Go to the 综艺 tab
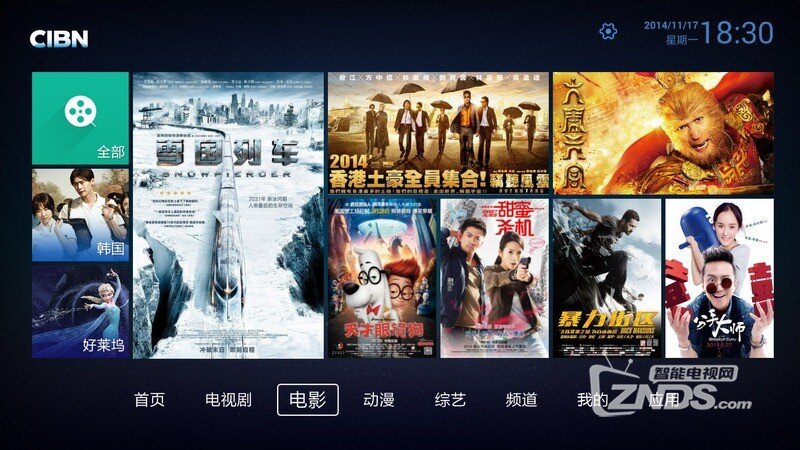Screen dimensions: 800x450 coord(450,400)
